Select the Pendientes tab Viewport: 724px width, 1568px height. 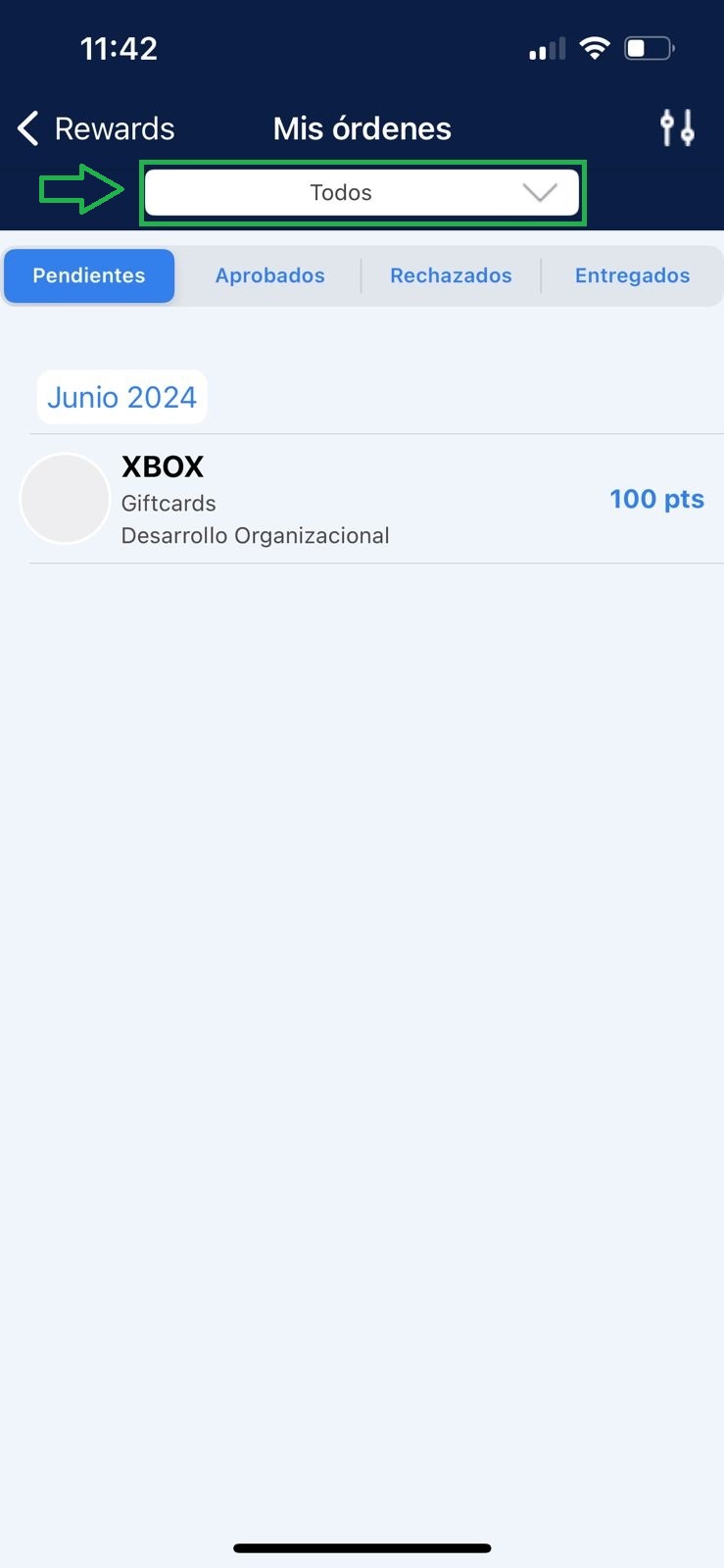pyautogui.click(x=89, y=276)
